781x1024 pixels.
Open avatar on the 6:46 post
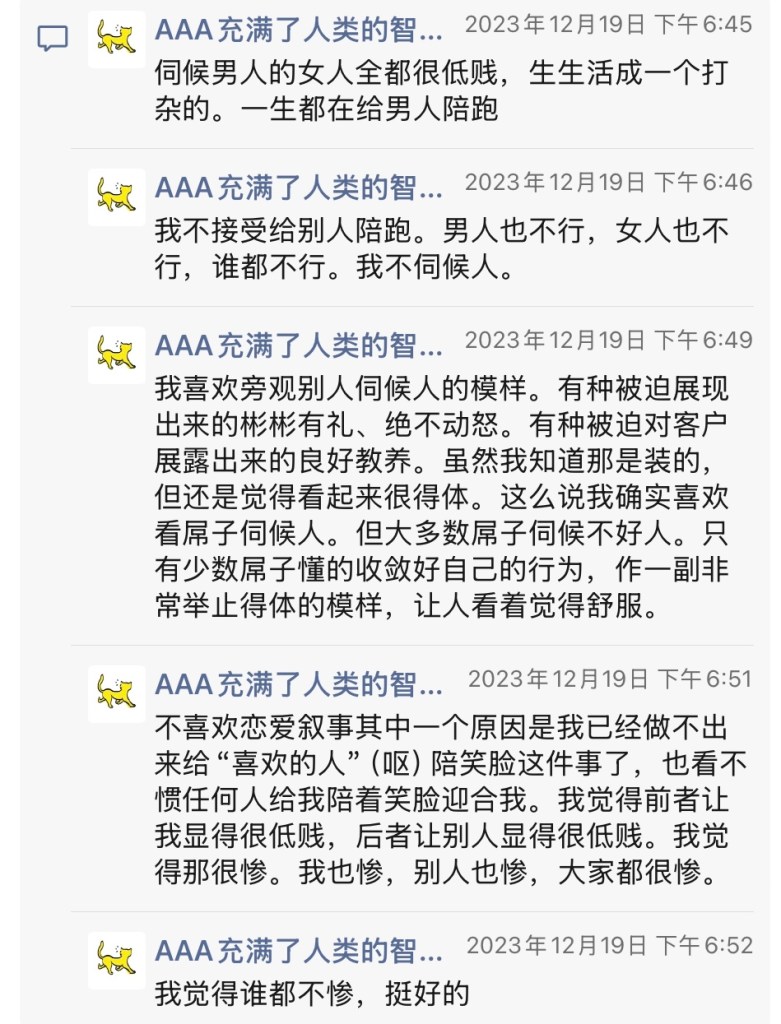(117, 196)
